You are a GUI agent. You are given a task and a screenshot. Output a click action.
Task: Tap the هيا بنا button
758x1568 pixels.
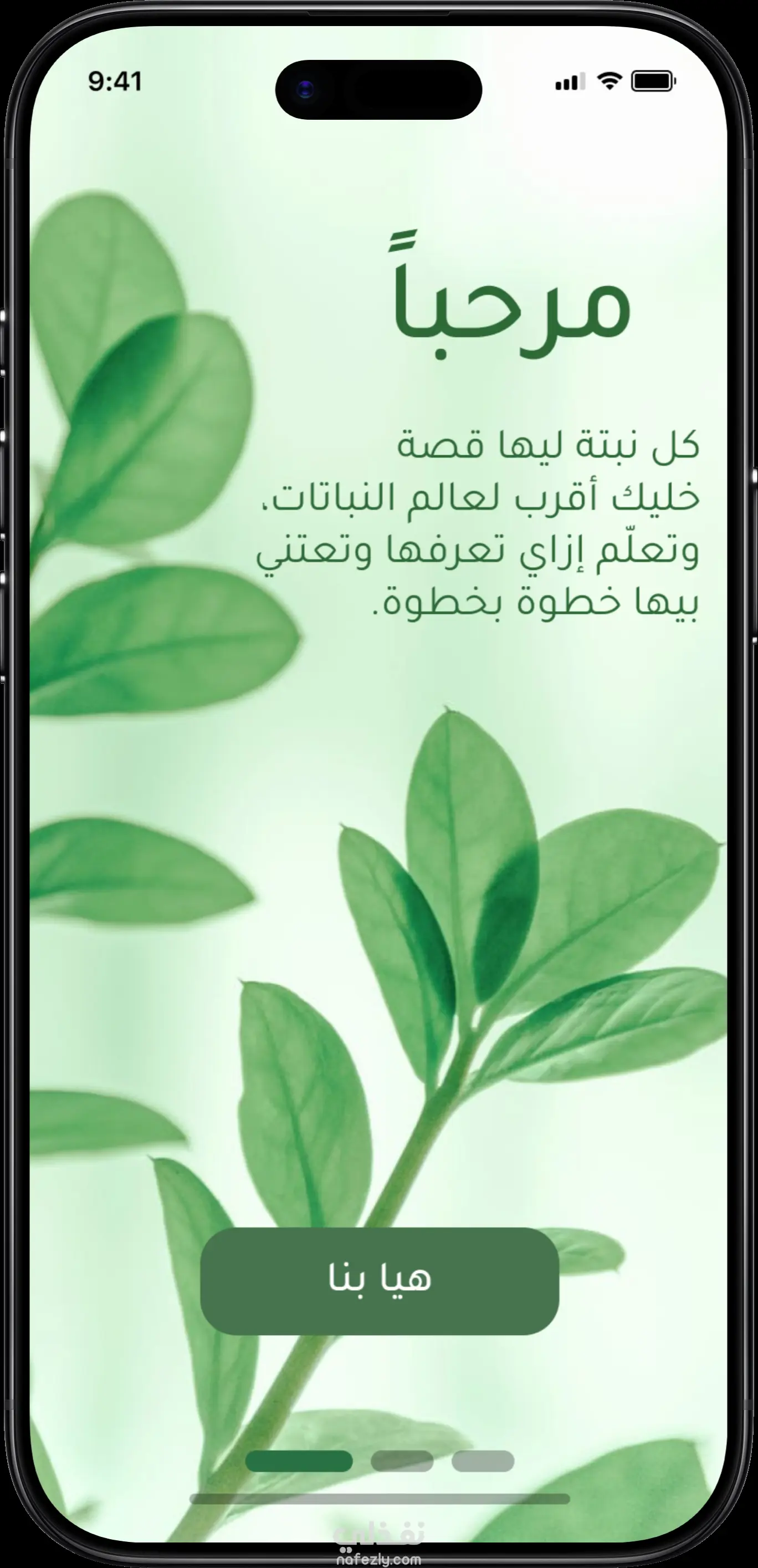(x=379, y=1281)
